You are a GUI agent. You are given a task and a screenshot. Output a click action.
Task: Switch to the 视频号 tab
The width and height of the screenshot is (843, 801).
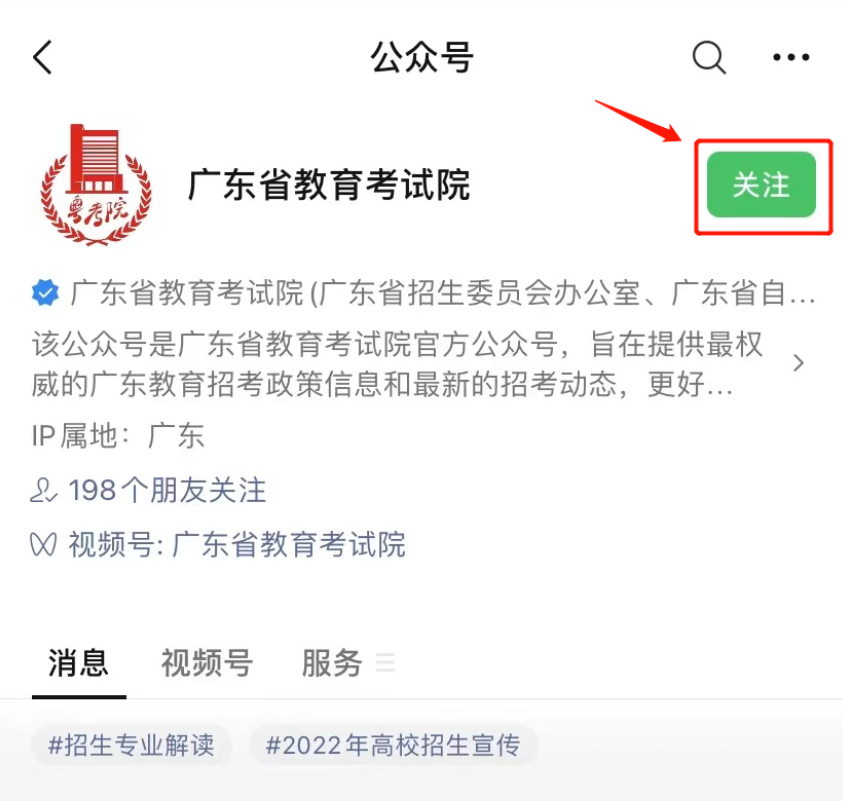click(206, 662)
